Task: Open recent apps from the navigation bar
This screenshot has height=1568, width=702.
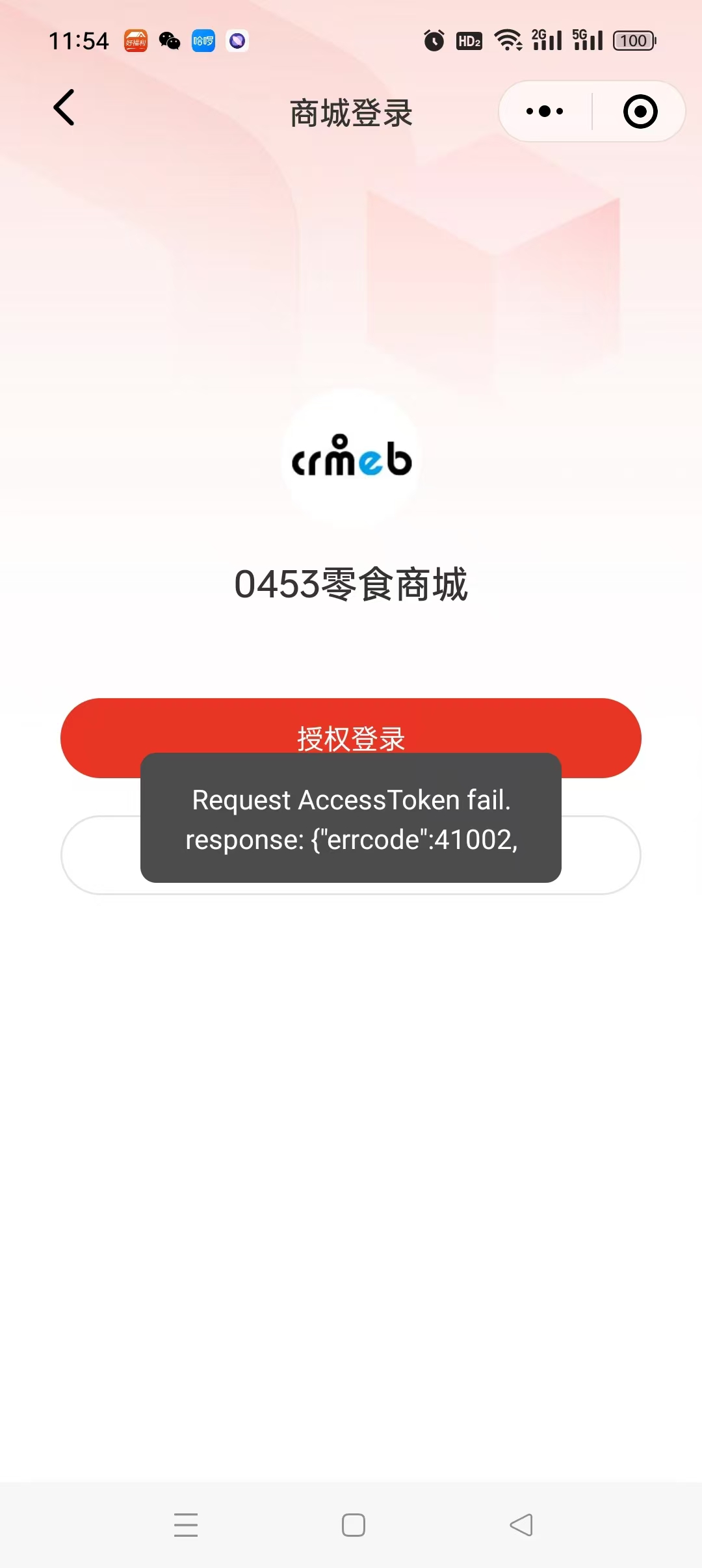Action: tap(186, 1525)
